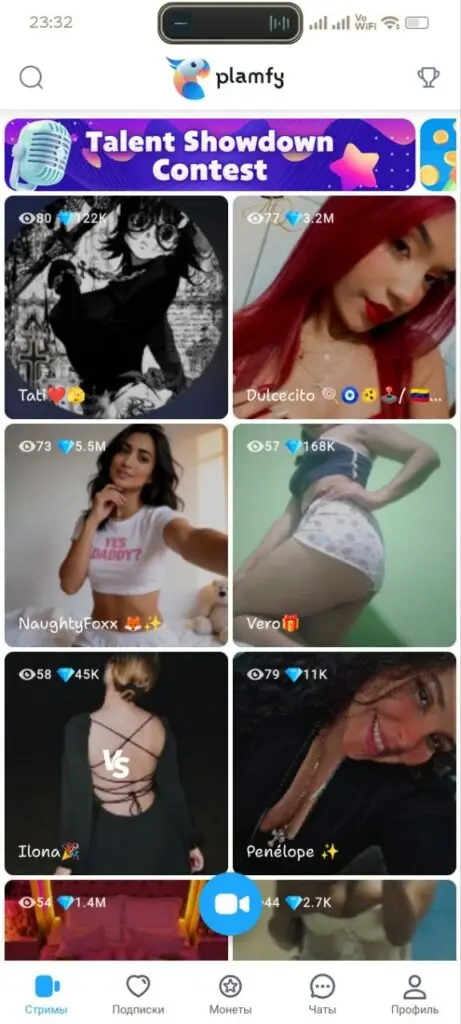View Ilona's VS stream
The image size is (461, 1024).
pyautogui.click(x=116, y=763)
